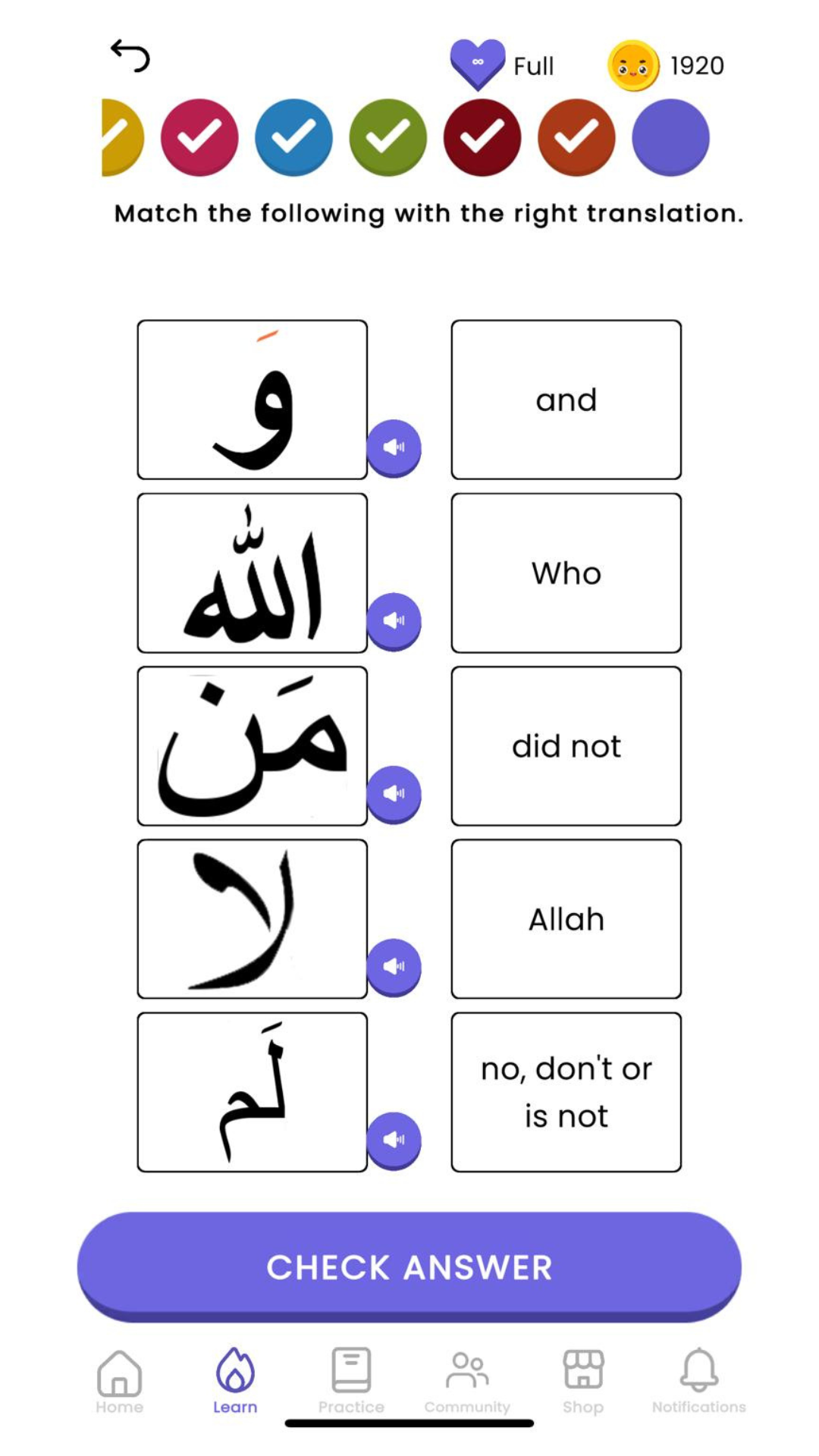819x1456 pixels.
Task: Open the Shop tab
Action: [582, 1380]
